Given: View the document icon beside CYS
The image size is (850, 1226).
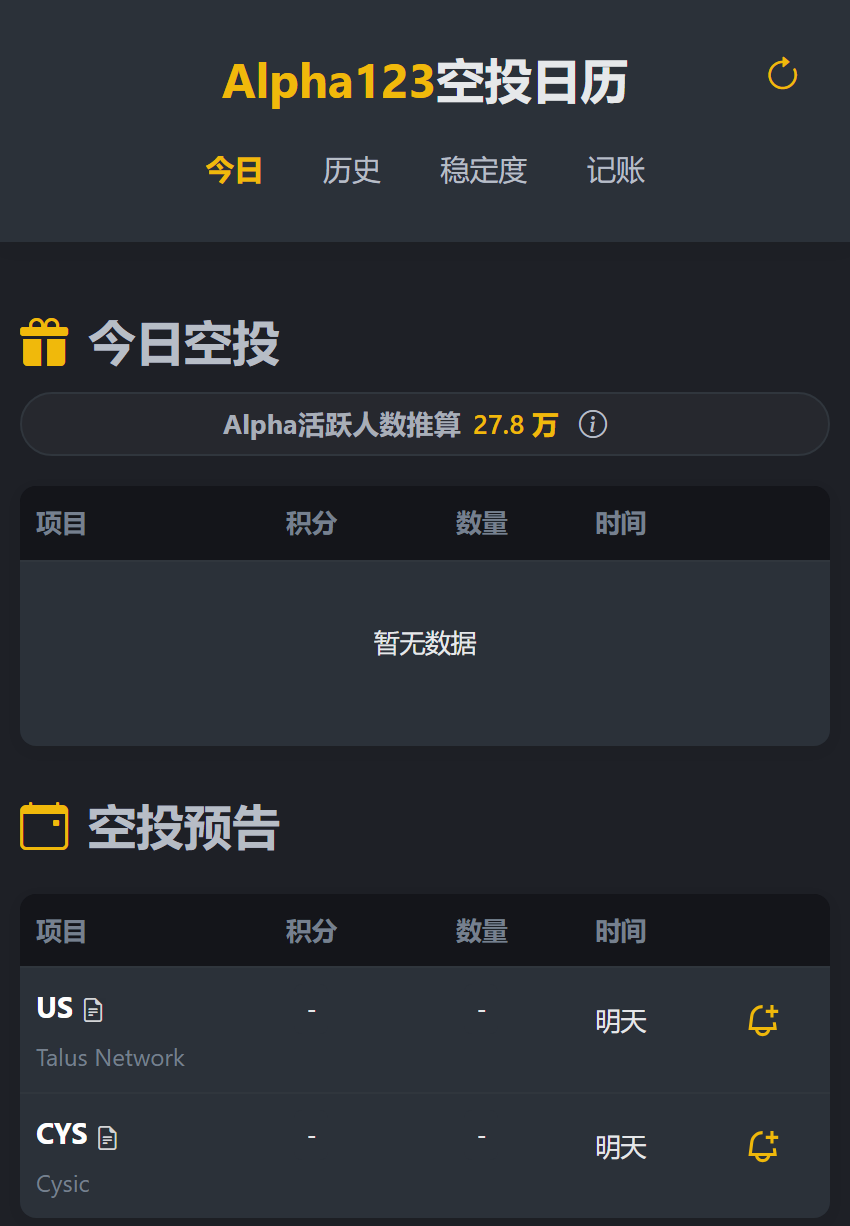Looking at the screenshot, I should pos(108,1138).
